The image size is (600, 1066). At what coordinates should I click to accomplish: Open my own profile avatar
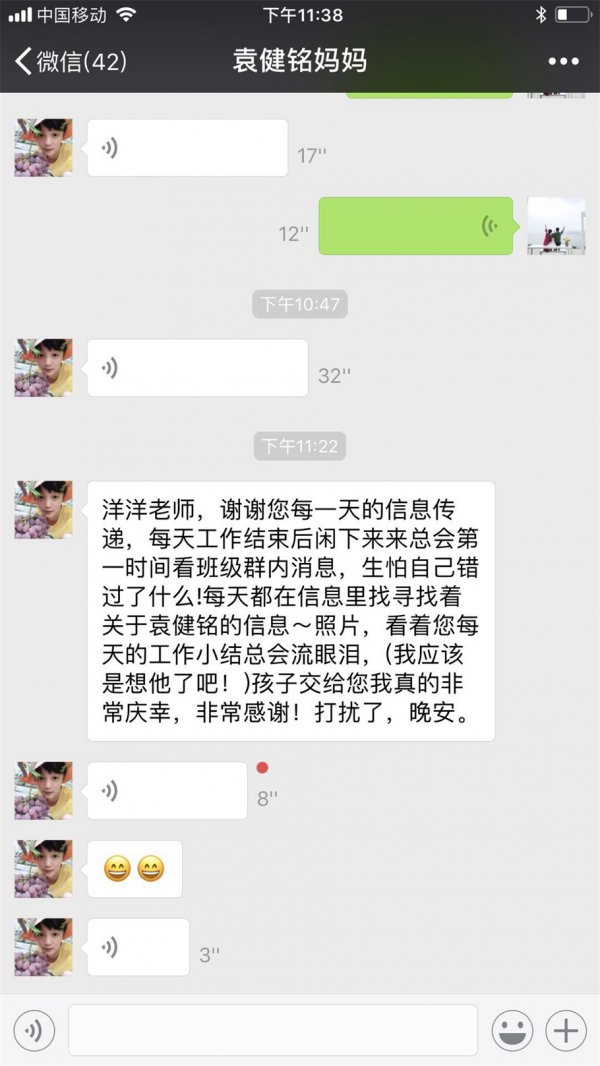[x=556, y=226]
